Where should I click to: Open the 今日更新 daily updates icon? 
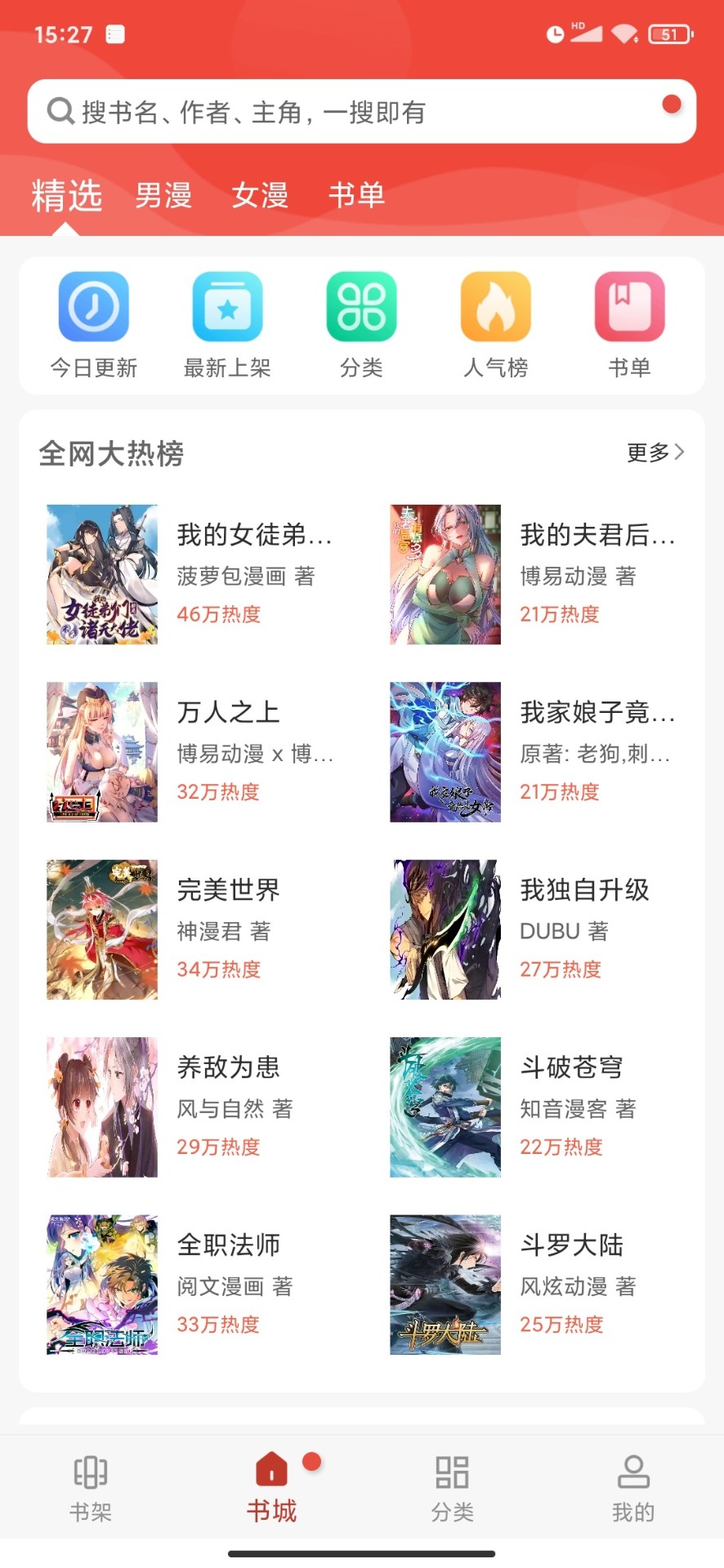[92, 309]
